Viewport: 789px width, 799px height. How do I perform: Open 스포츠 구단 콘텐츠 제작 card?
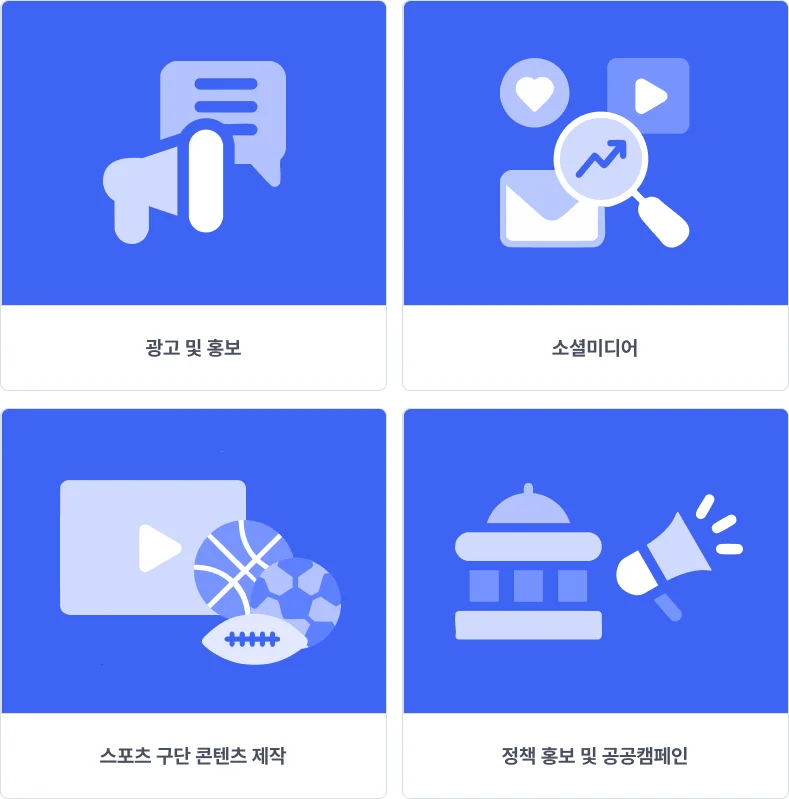tap(193, 603)
